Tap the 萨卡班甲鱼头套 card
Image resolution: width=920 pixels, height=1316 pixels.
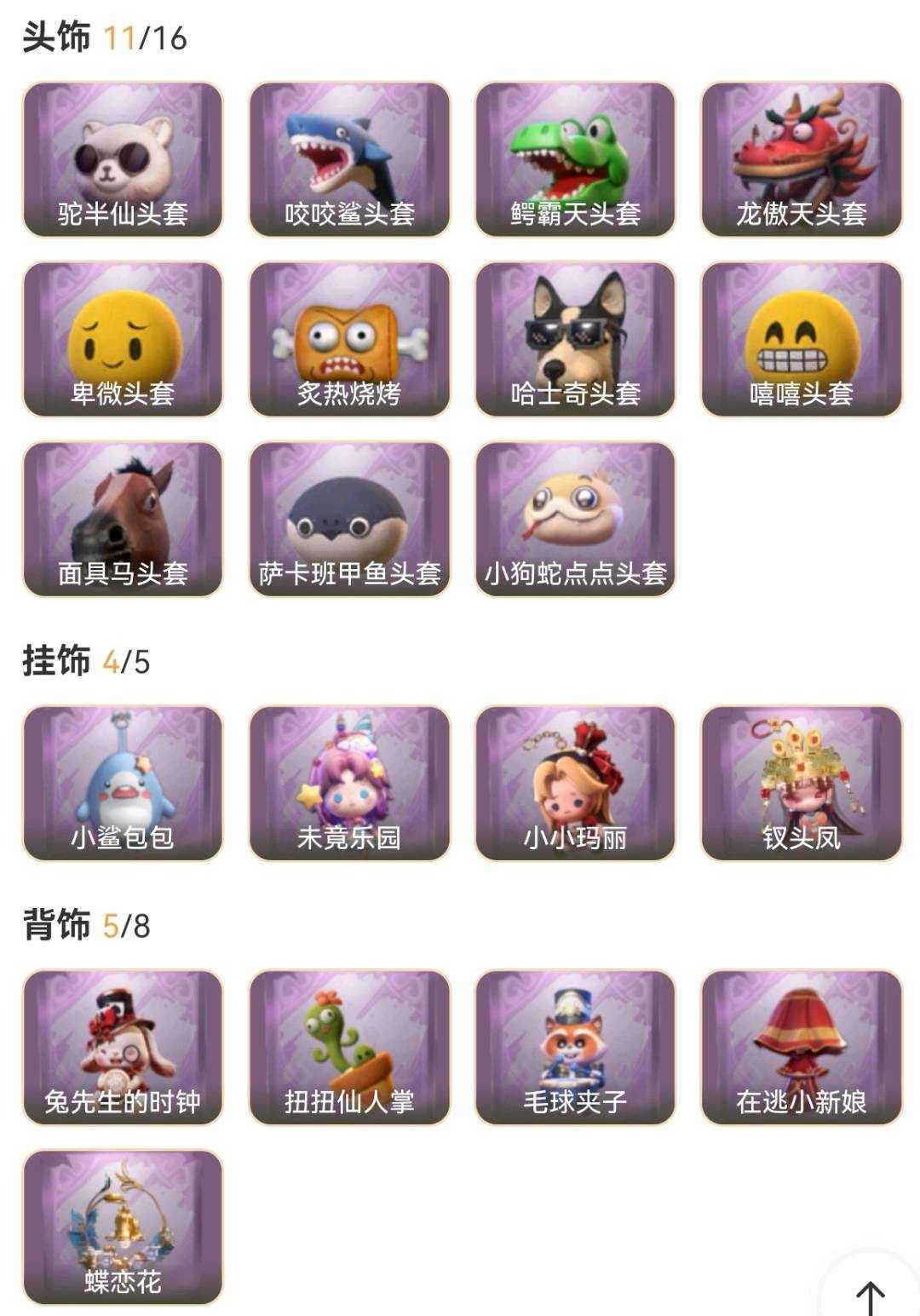tap(349, 519)
